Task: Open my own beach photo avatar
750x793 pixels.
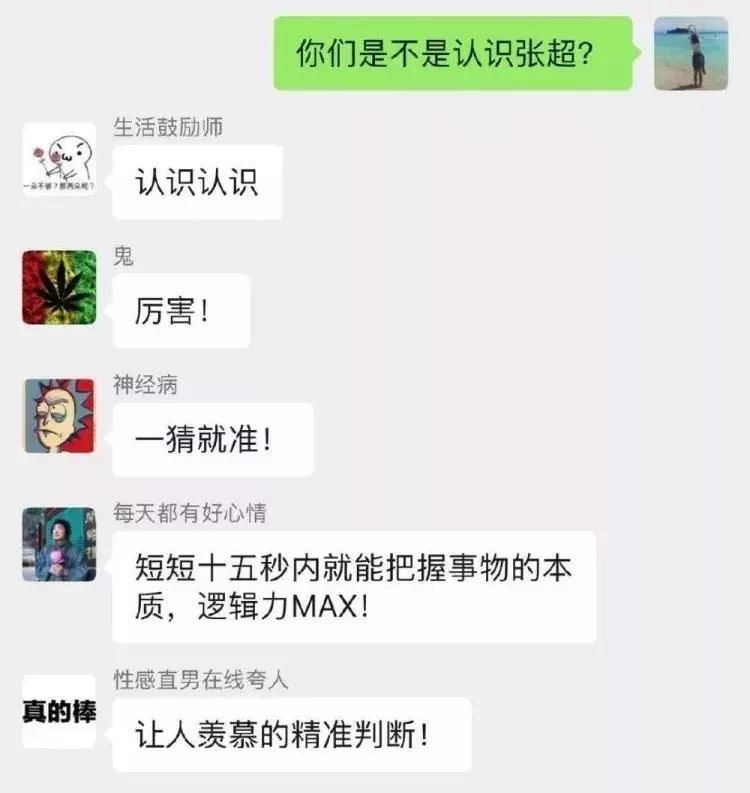Action: pos(691,53)
